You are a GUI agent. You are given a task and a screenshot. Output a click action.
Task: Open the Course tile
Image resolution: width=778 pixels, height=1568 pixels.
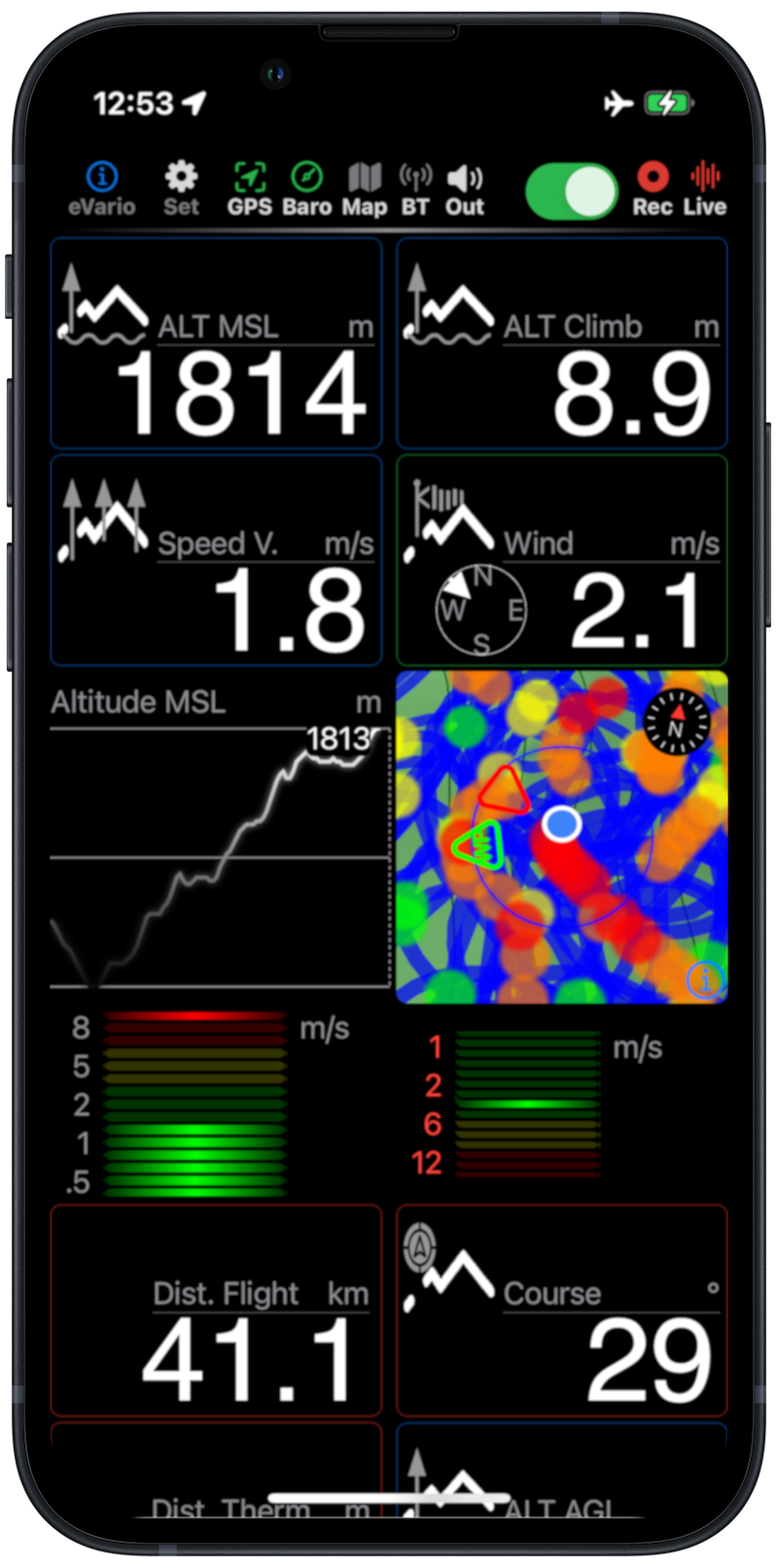point(561,1310)
